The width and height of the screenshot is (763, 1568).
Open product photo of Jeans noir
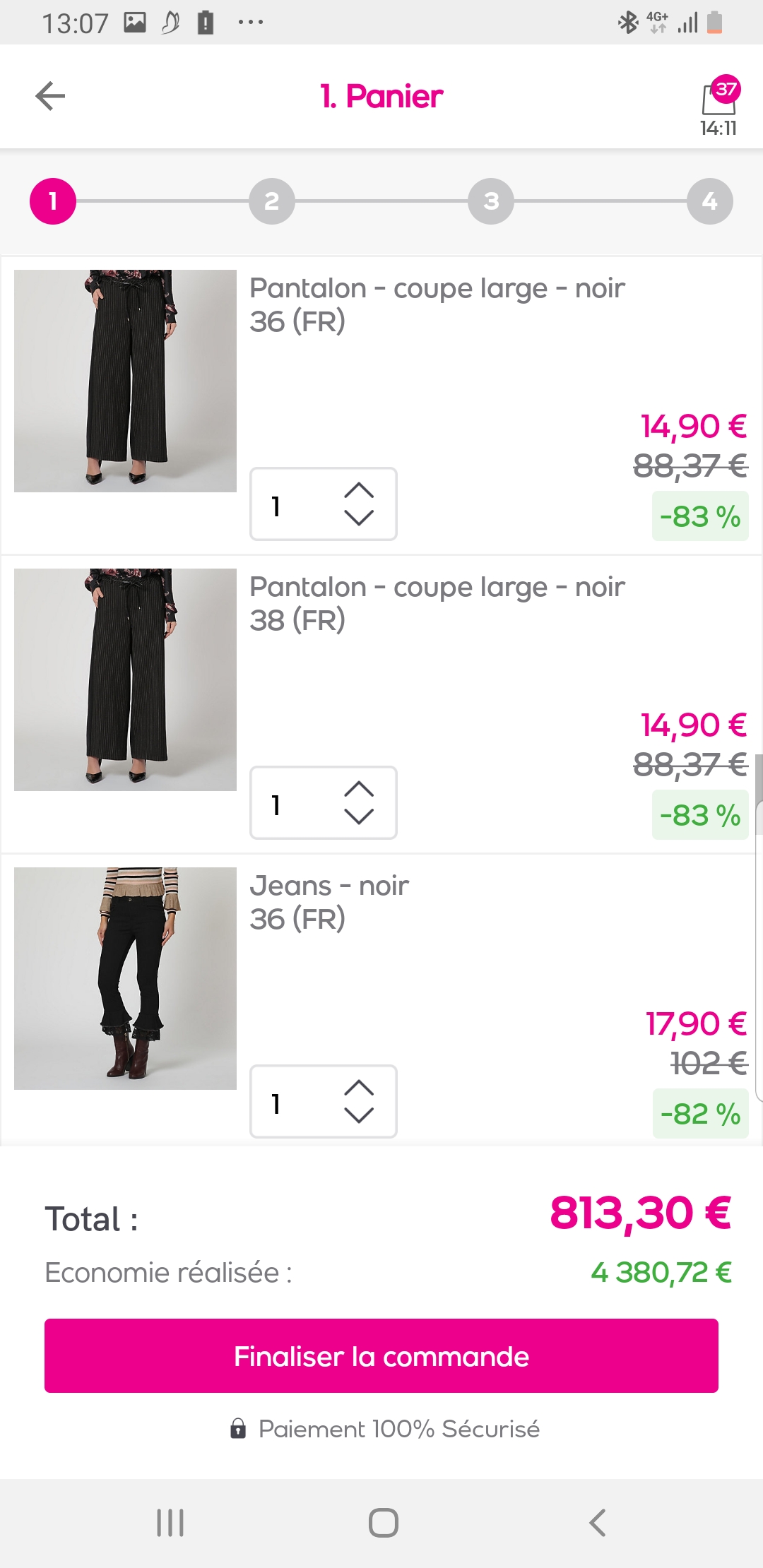pyautogui.click(x=125, y=978)
